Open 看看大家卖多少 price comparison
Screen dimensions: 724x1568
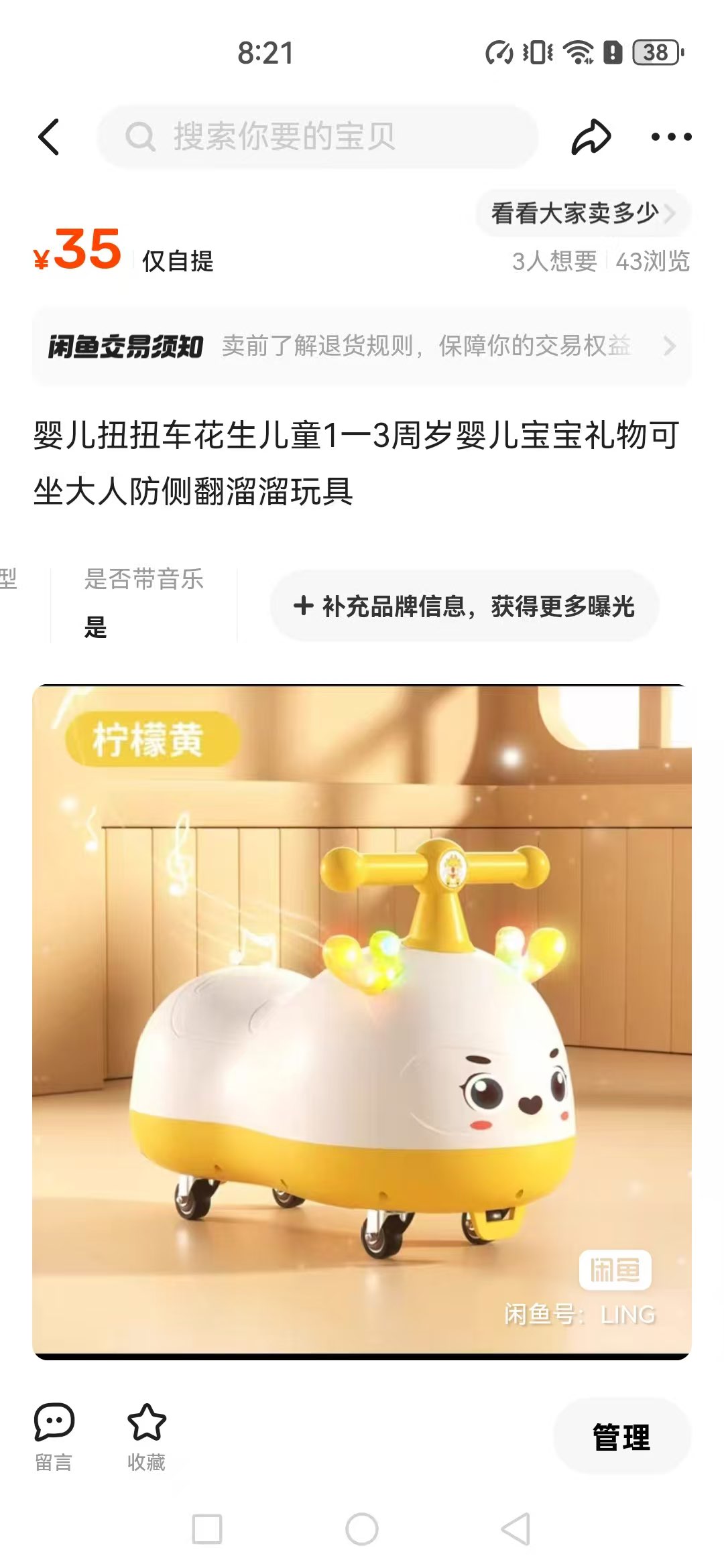coord(582,213)
